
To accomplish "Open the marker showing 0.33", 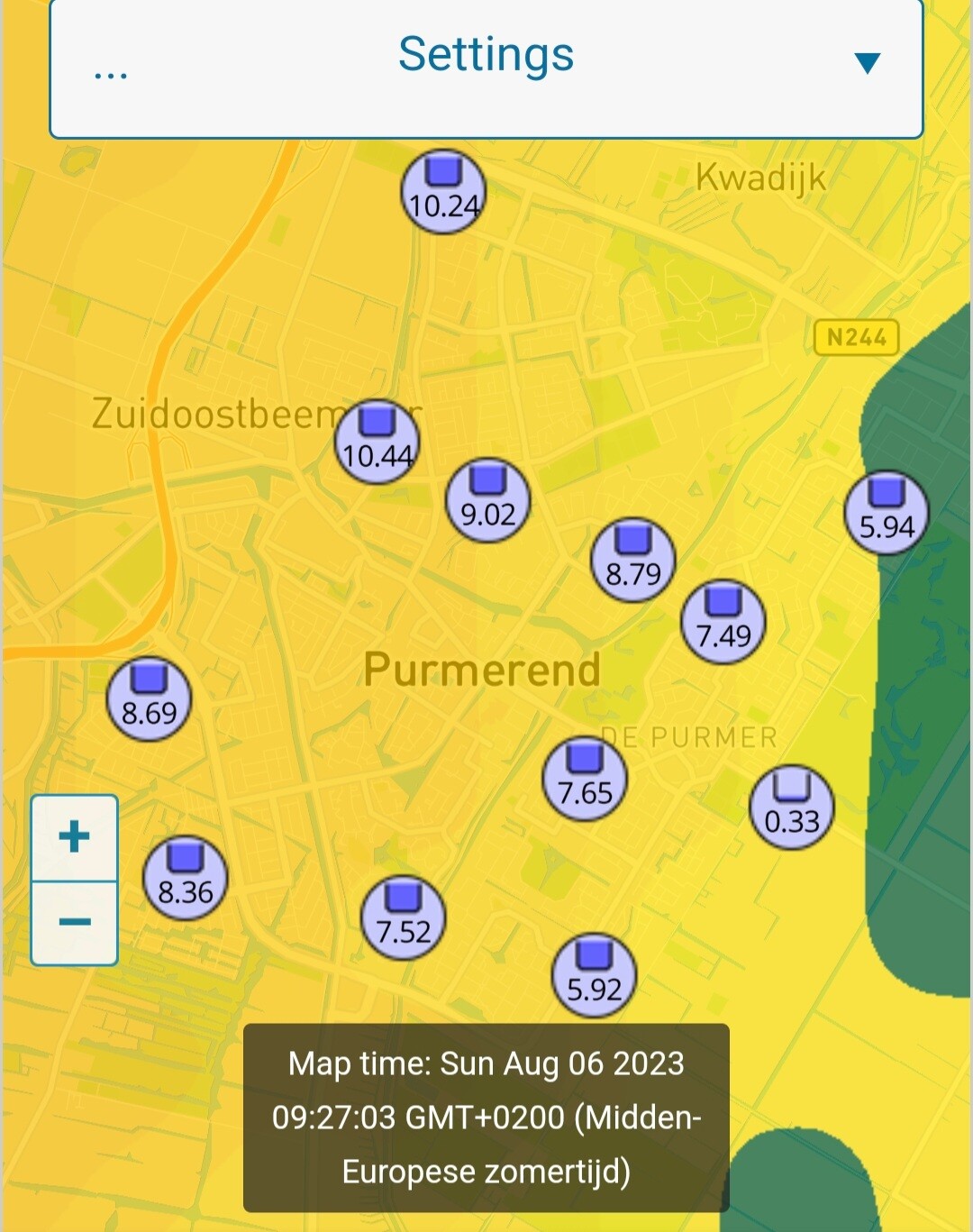I will 792,808.
